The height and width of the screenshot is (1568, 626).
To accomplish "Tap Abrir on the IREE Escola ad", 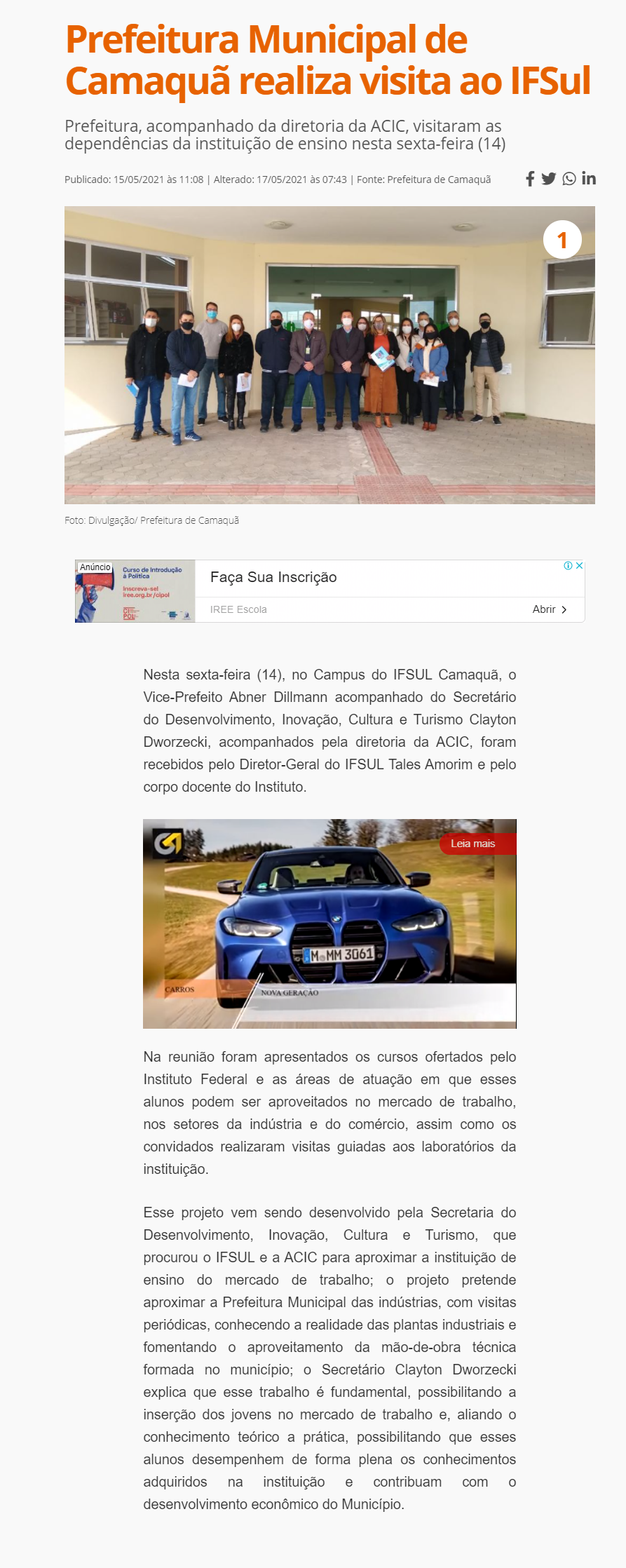I will coord(550,609).
